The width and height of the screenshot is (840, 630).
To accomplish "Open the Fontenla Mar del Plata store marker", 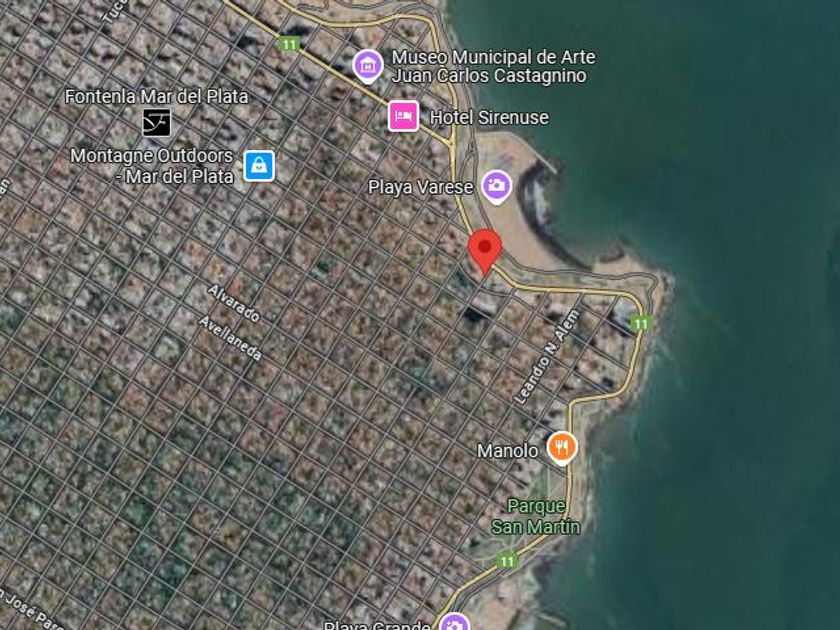I will point(156,122).
